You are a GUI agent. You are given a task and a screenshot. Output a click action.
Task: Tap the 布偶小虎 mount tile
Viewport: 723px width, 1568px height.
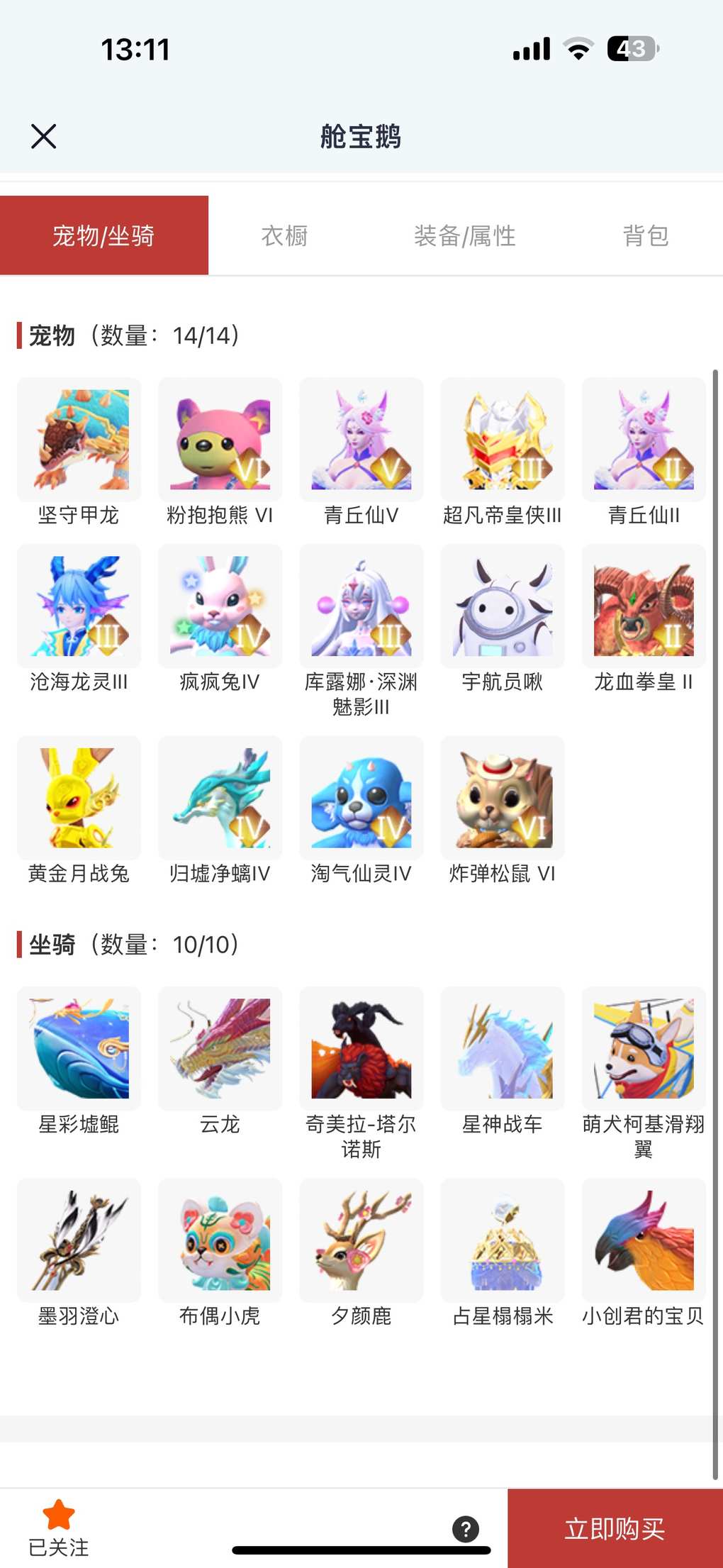(220, 1240)
